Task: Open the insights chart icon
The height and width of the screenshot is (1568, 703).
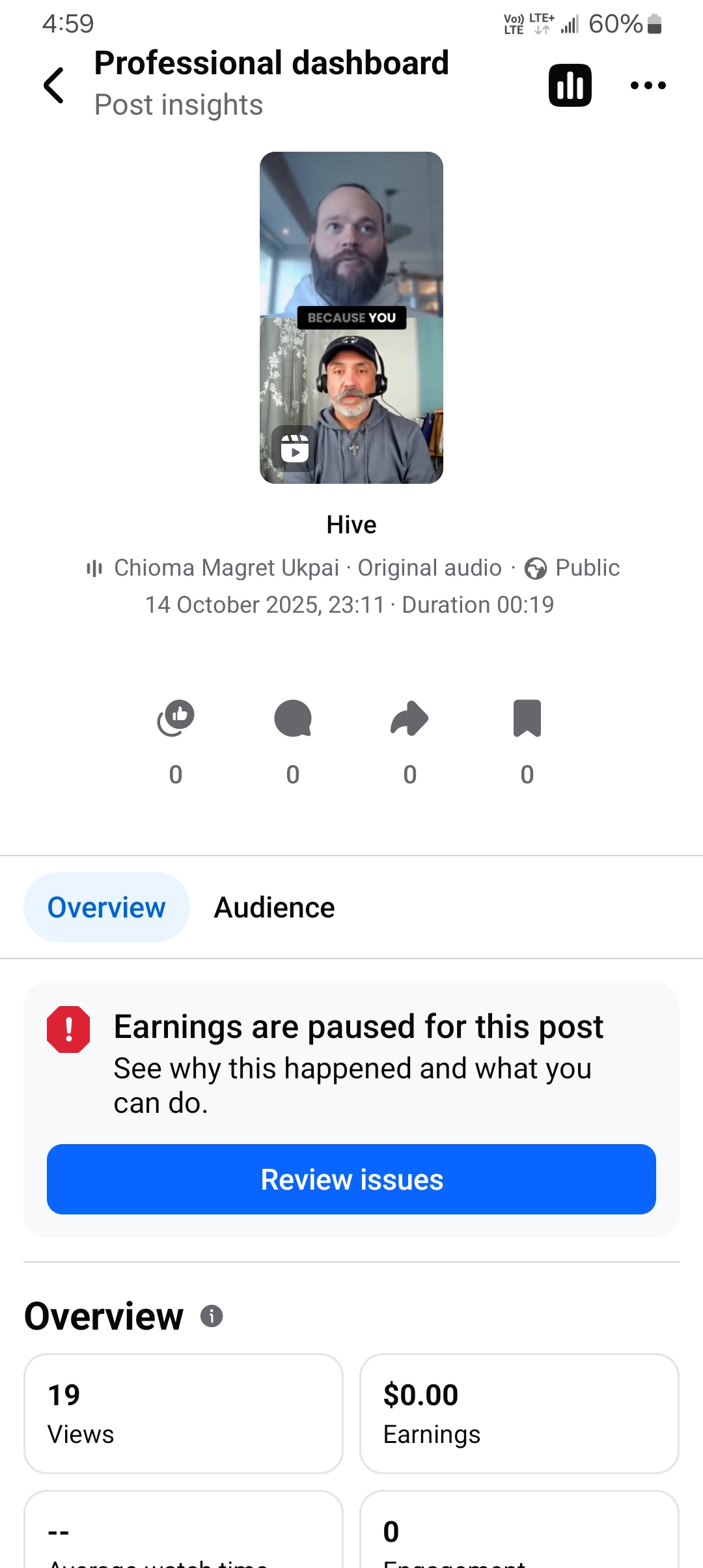Action: pyautogui.click(x=570, y=85)
